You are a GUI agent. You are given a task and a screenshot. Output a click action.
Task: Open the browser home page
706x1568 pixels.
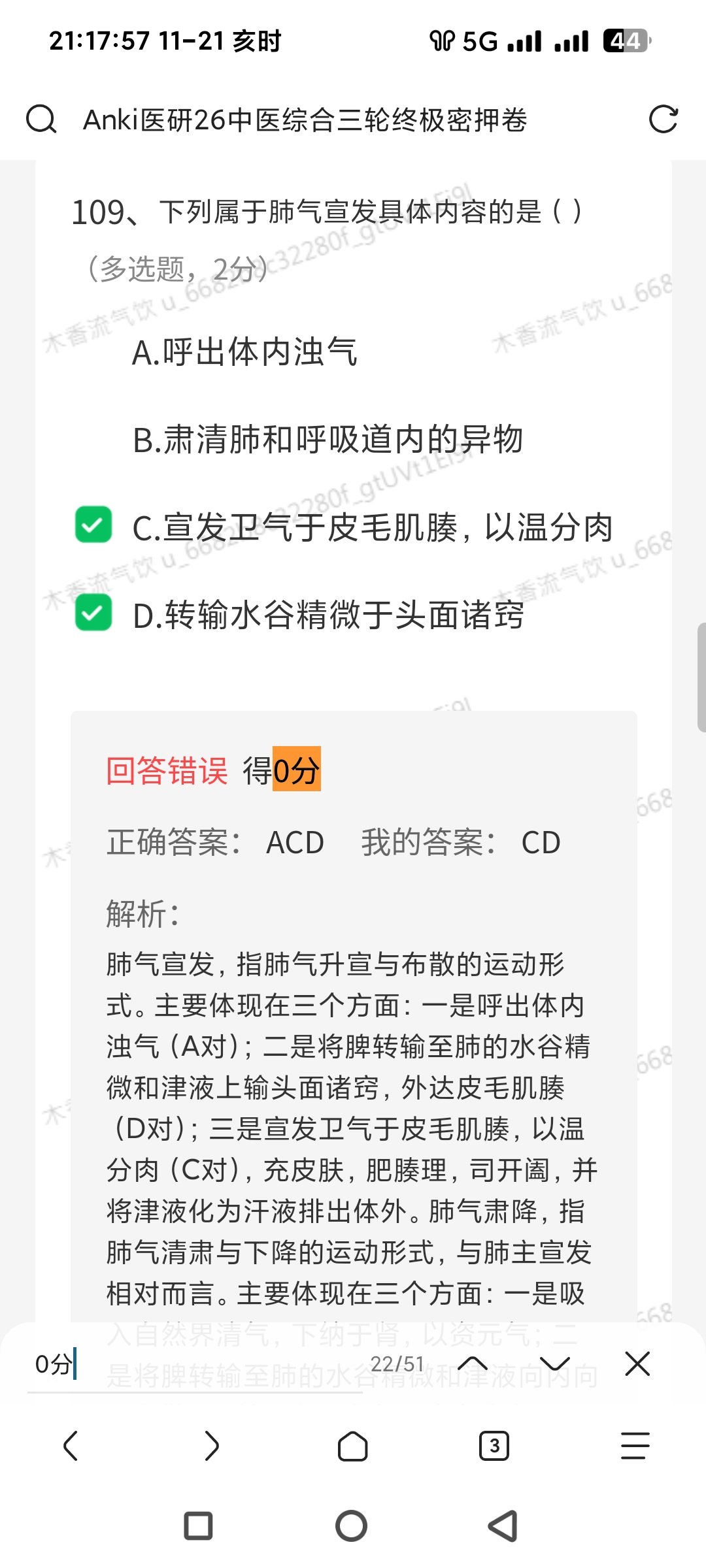pyautogui.click(x=352, y=1446)
